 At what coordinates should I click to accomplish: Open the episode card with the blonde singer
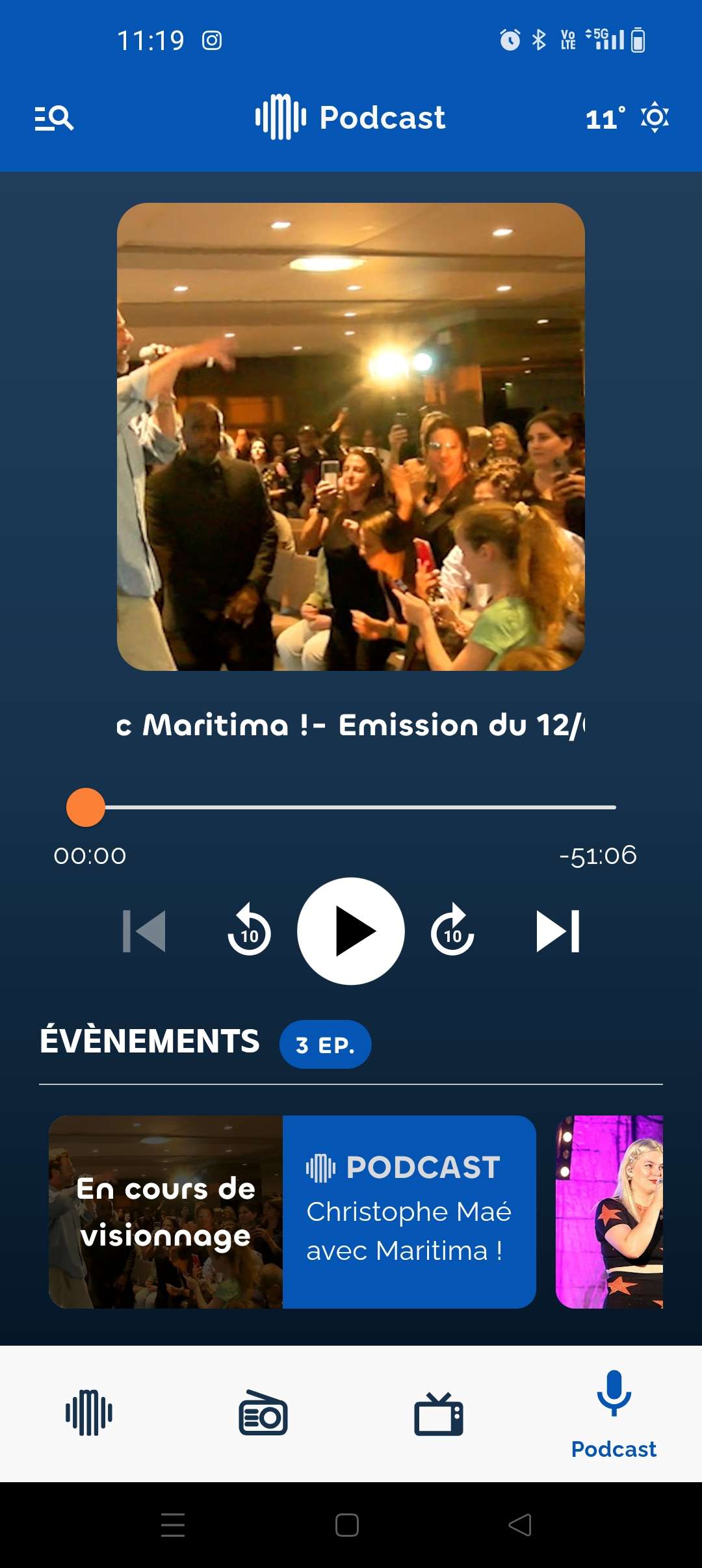pos(609,1212)
